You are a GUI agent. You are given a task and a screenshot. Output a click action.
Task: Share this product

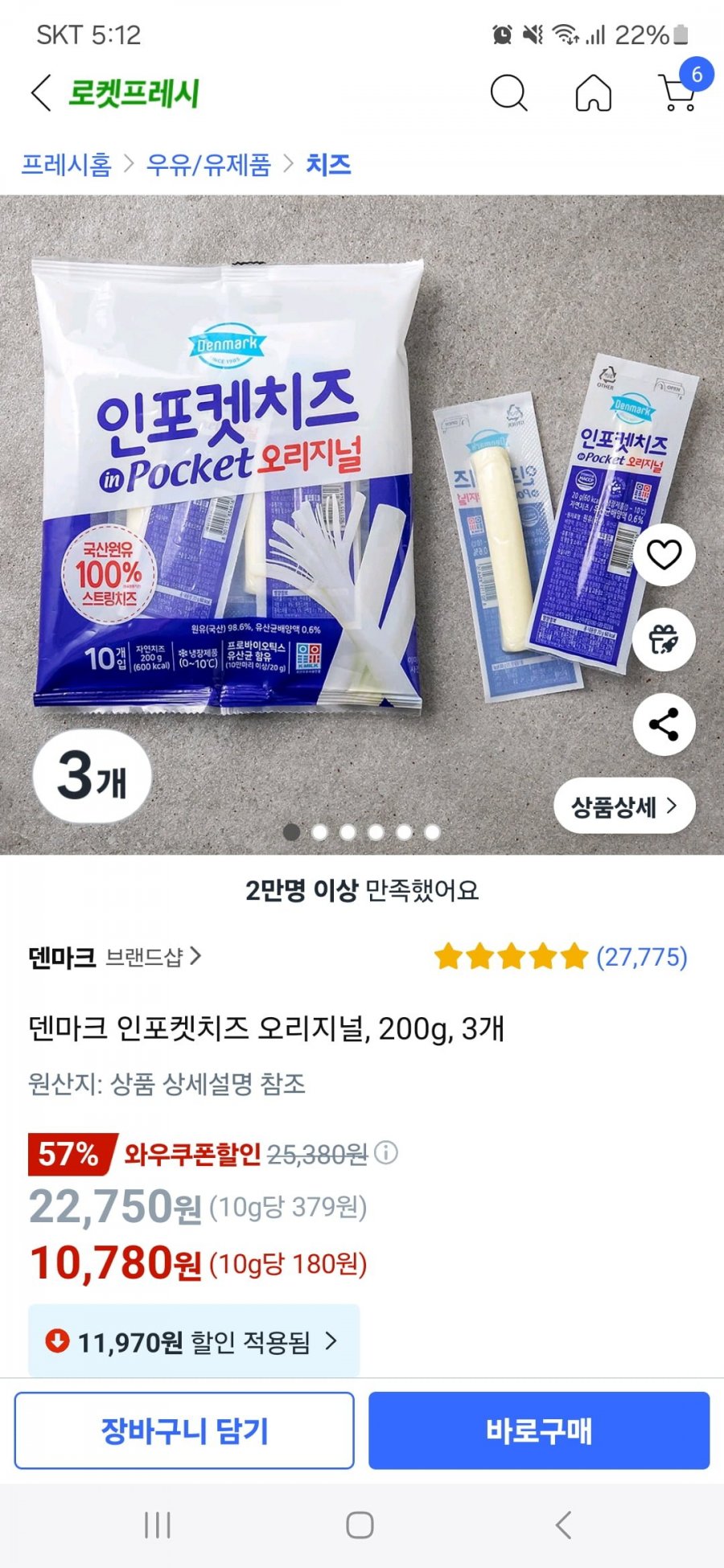664,724
